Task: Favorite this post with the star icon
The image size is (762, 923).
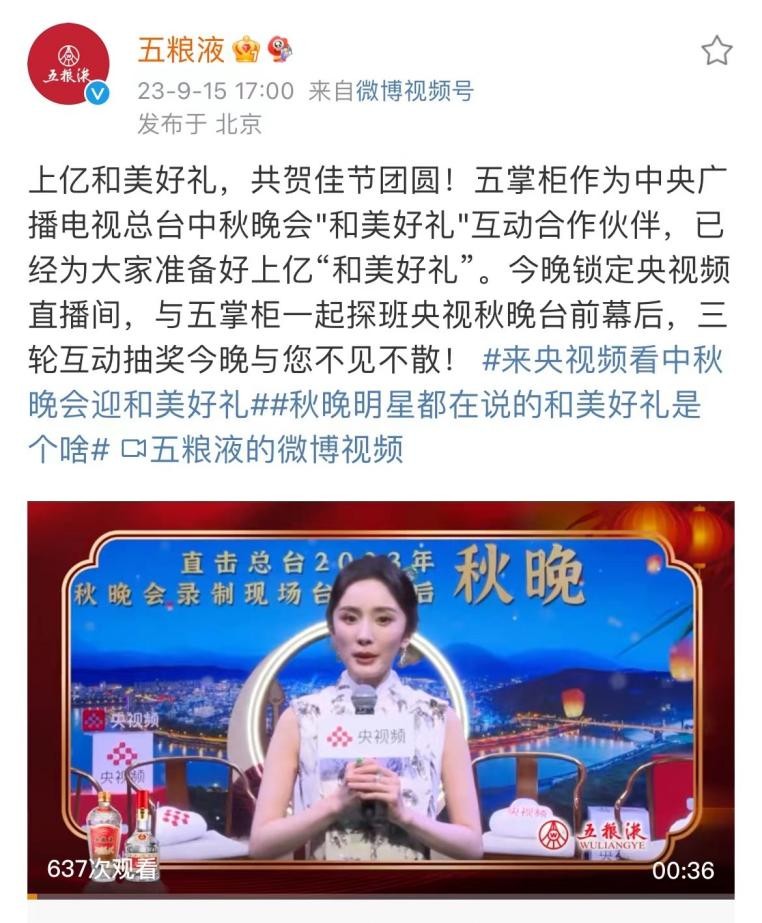Action: 716,50
